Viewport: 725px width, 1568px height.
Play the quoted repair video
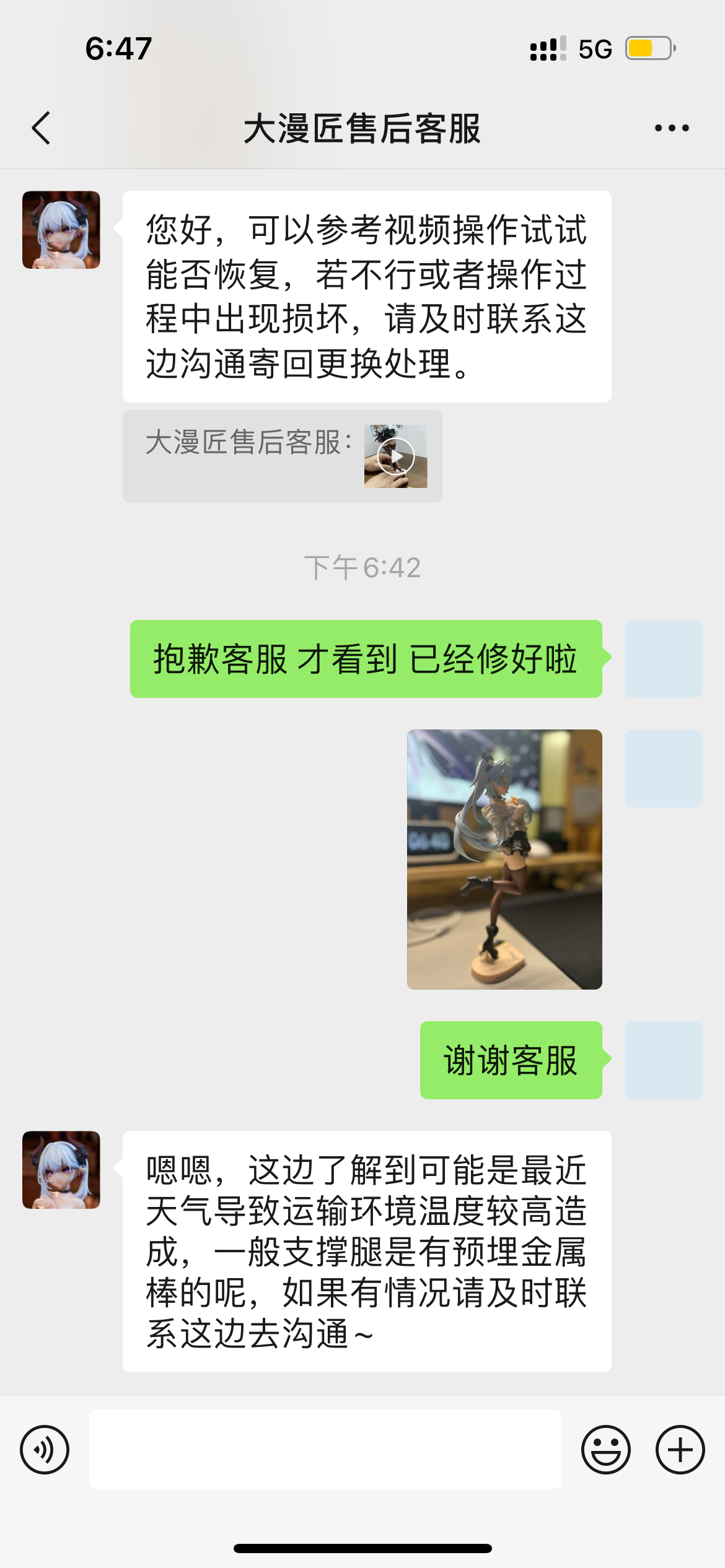tap(395, 456)
